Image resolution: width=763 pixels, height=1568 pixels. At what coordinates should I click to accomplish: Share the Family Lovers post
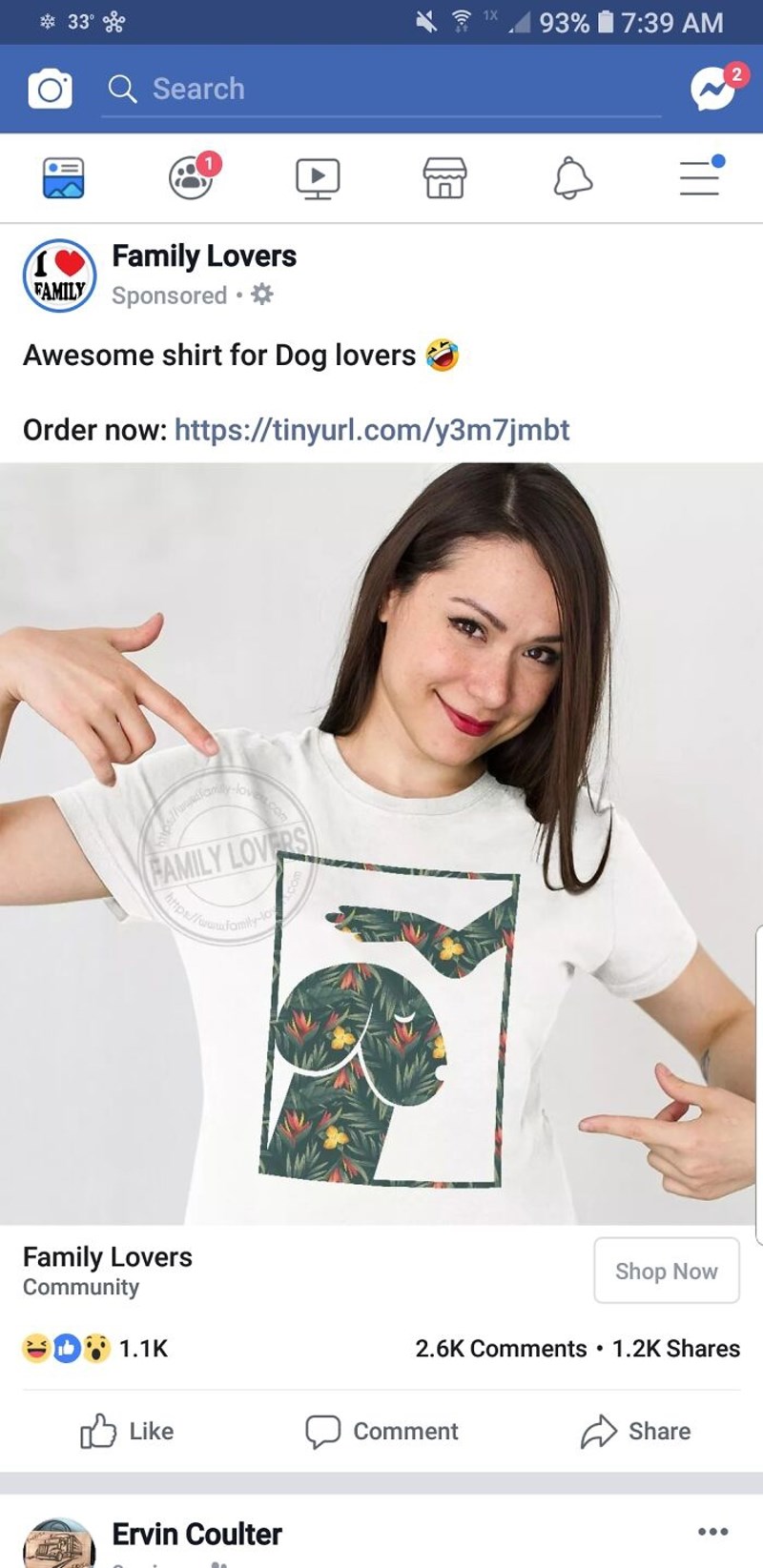635,1431
